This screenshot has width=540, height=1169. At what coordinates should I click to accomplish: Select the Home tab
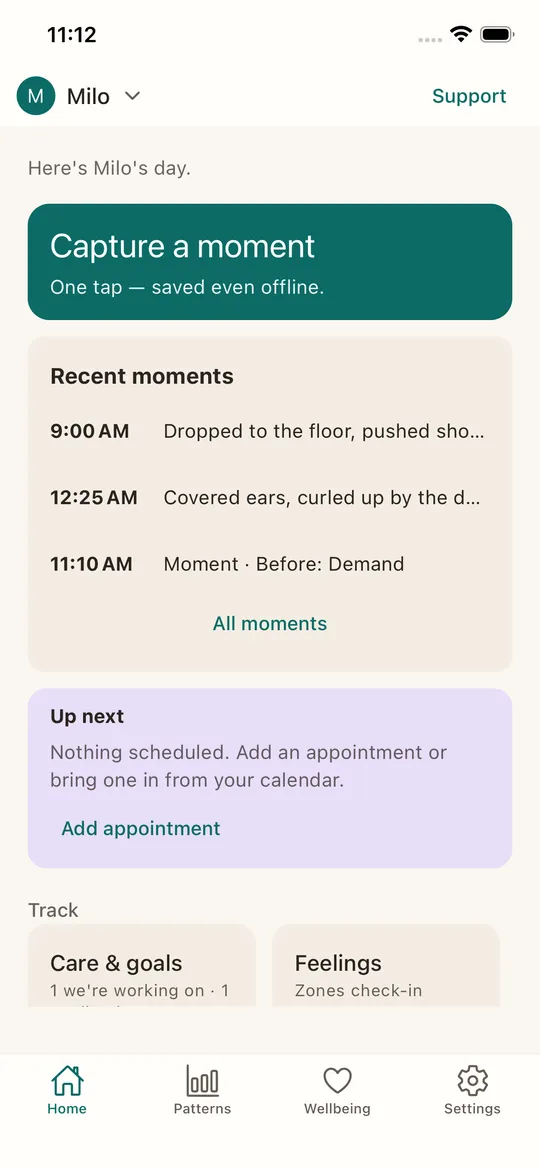pyautogui.click(x=67, y=1090)
